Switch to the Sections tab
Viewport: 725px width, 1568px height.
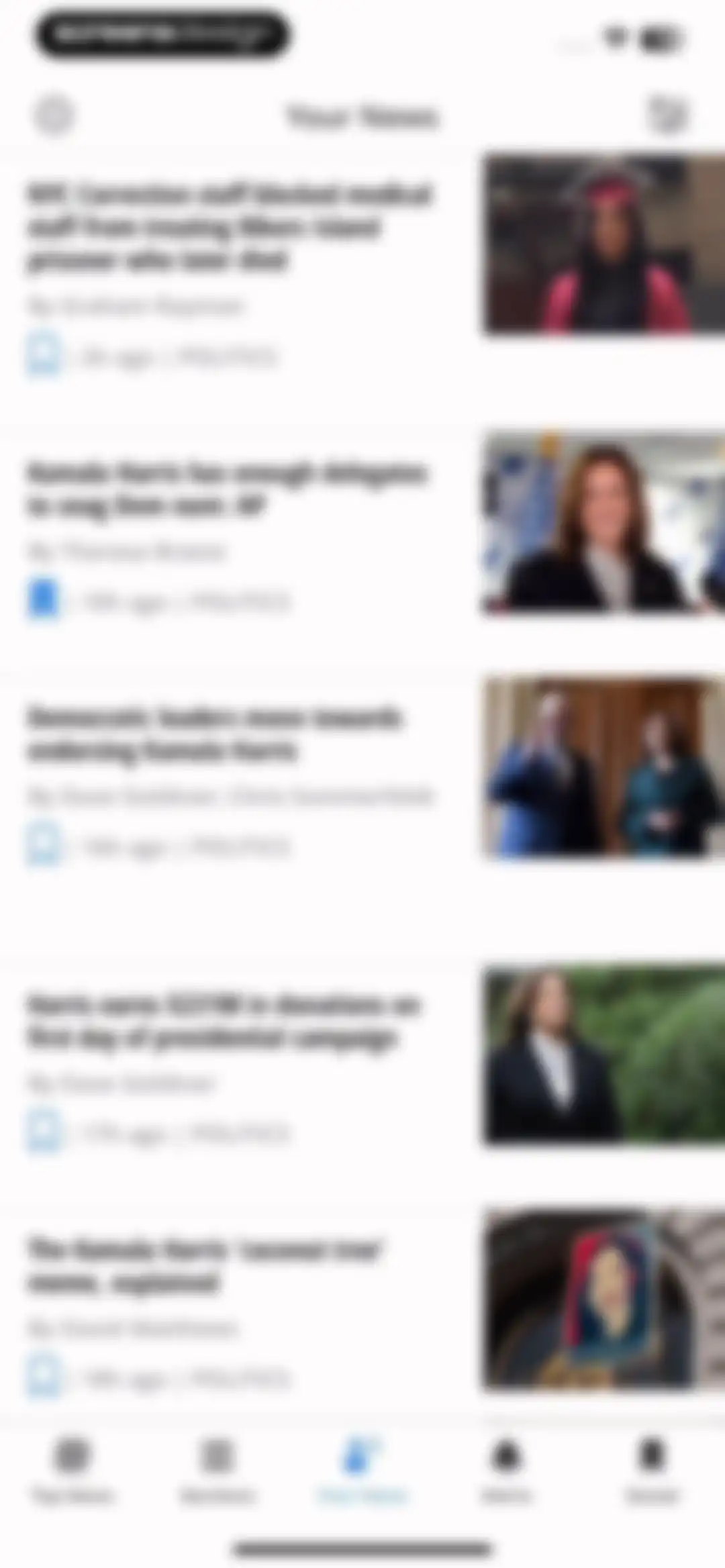click(x=217, y=1470)
